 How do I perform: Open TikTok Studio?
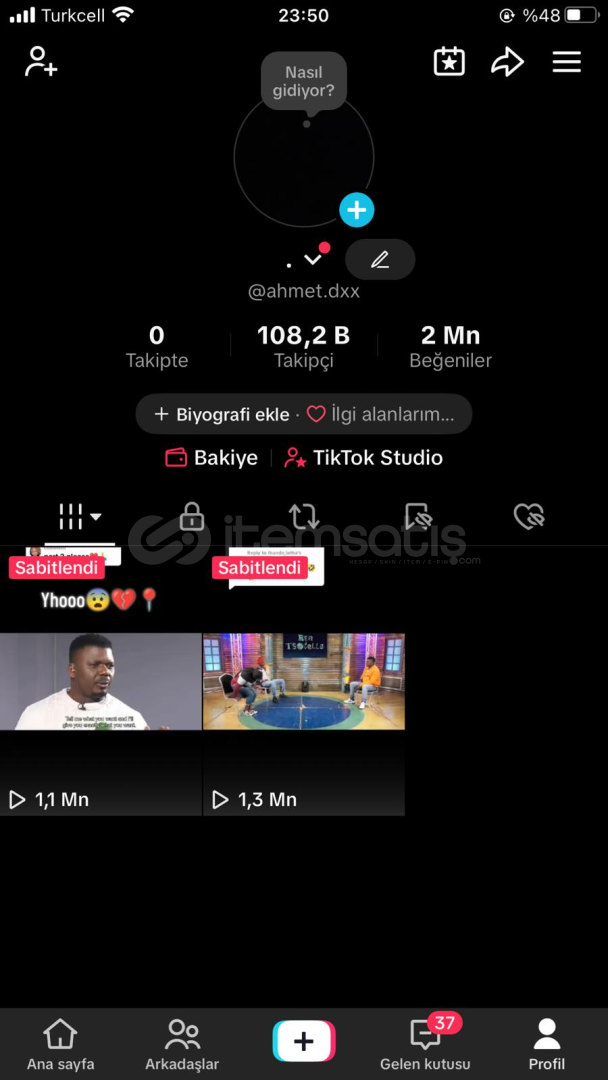pos(364,458)
